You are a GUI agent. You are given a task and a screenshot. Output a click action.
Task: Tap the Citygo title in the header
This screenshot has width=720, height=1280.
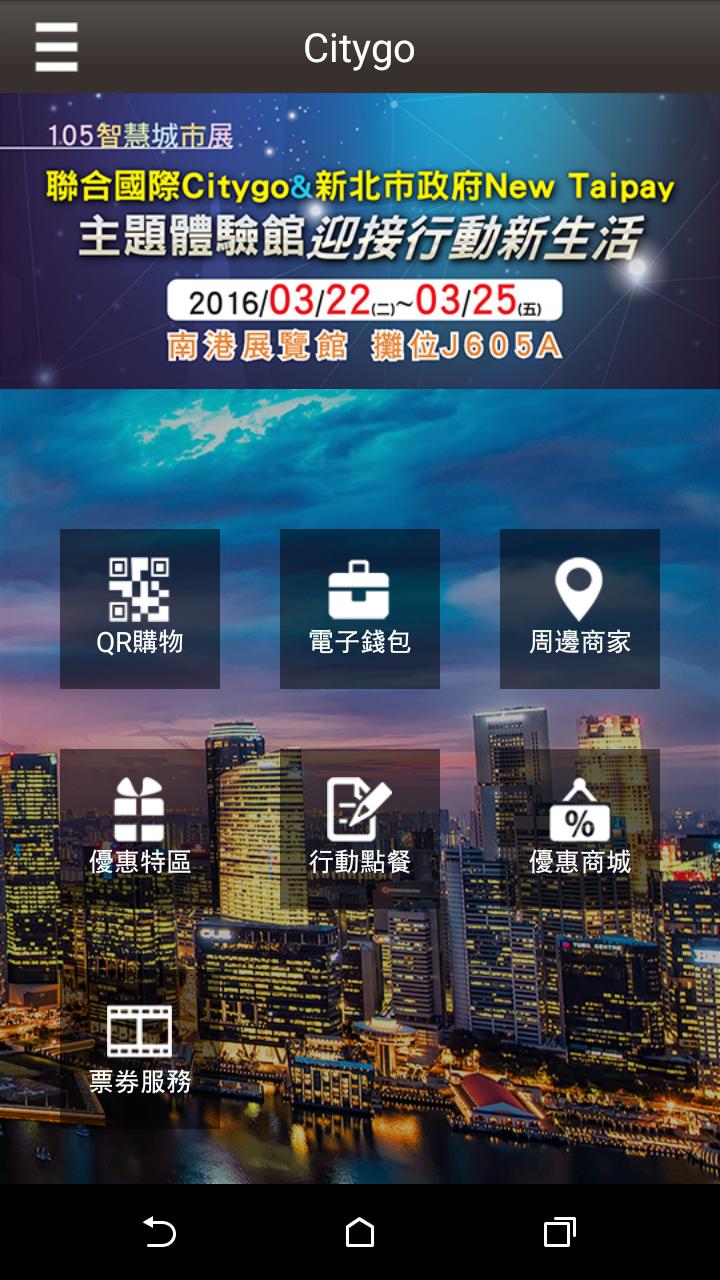360,47
